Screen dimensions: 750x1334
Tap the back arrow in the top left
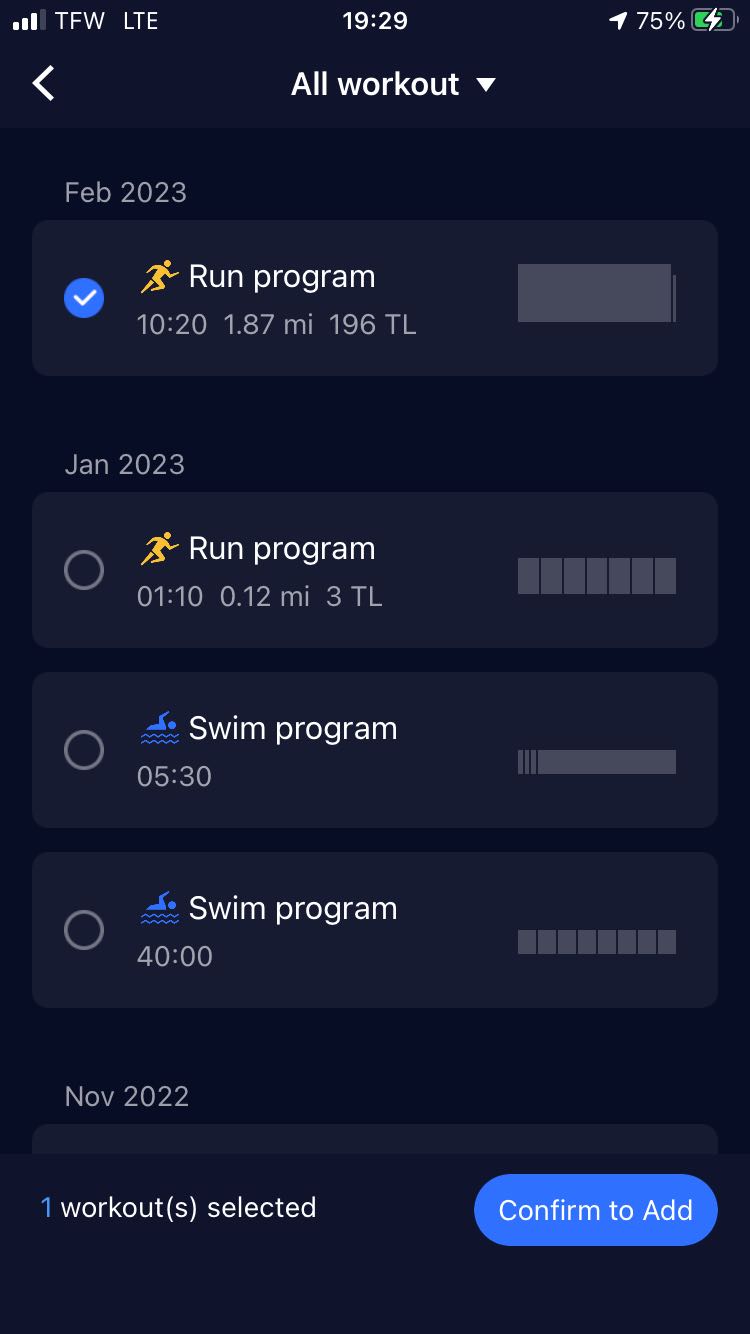pyautogui.click(x=43, y=83)
